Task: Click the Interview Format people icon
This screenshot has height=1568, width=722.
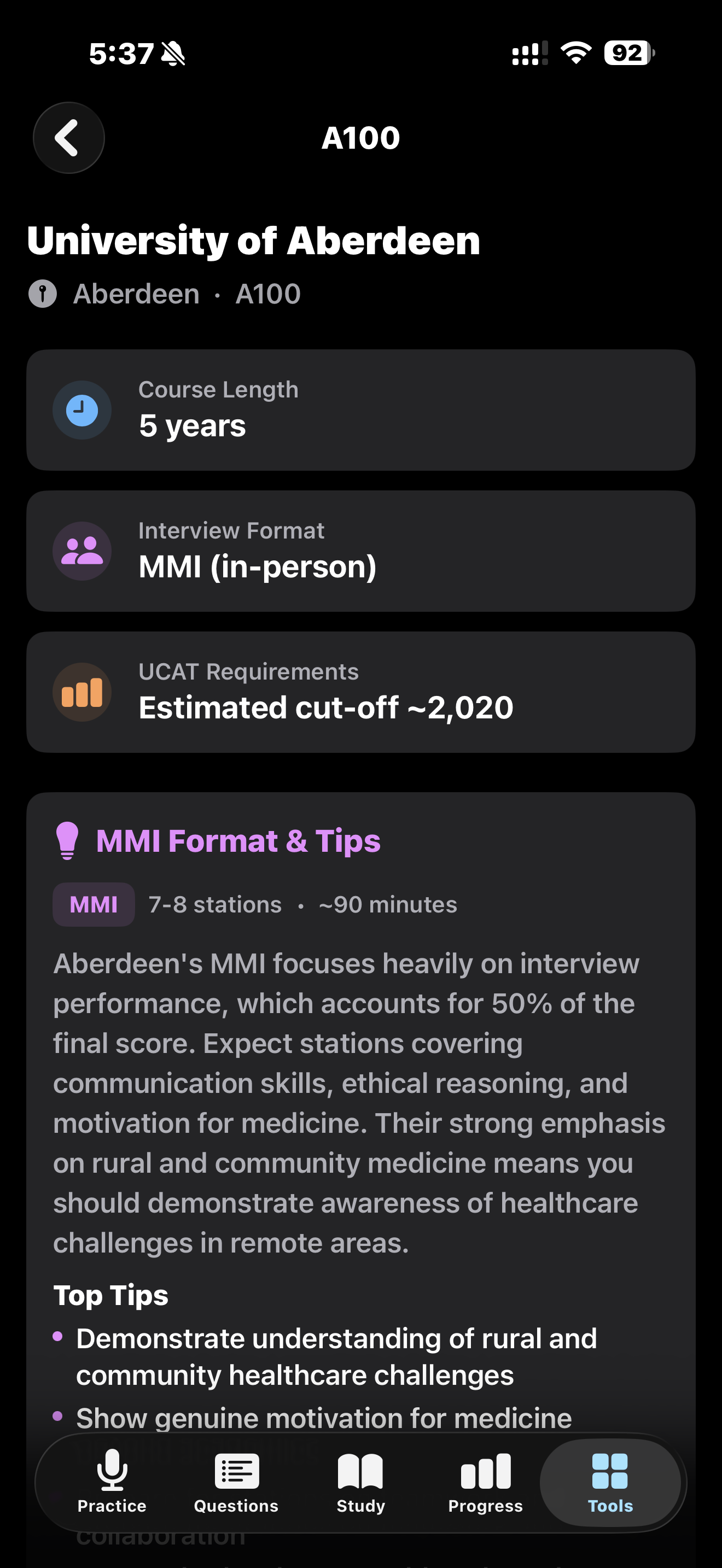Action: click(82, 550)
